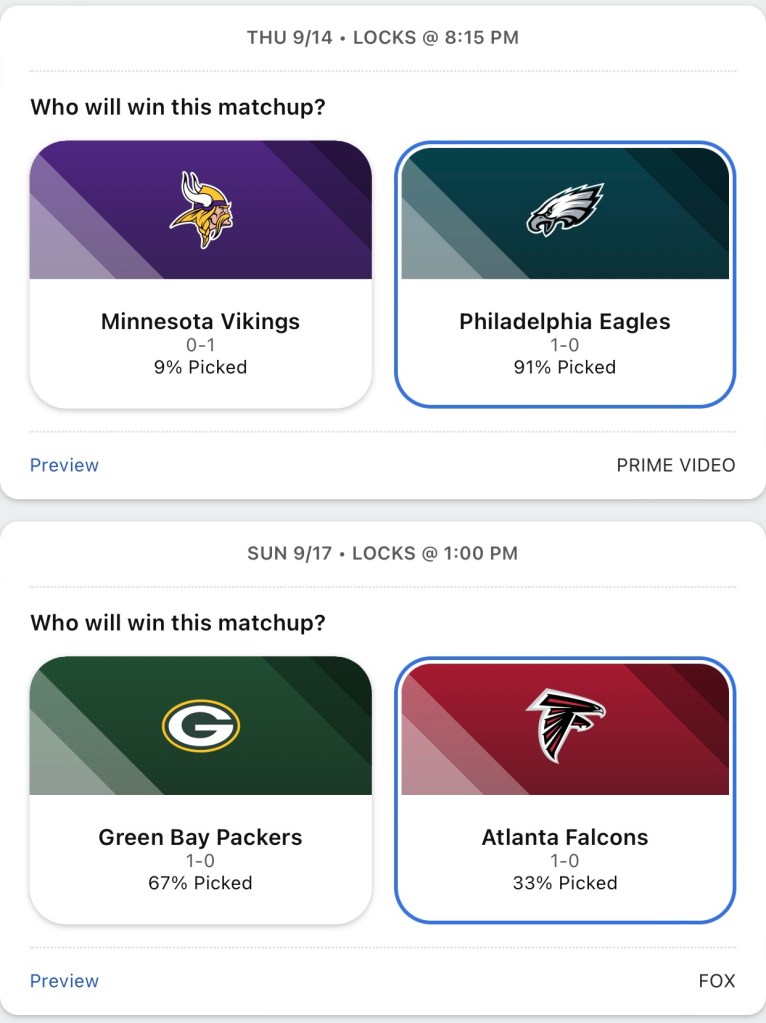Select the Philadelphia Eagles card

coord(565,274)
